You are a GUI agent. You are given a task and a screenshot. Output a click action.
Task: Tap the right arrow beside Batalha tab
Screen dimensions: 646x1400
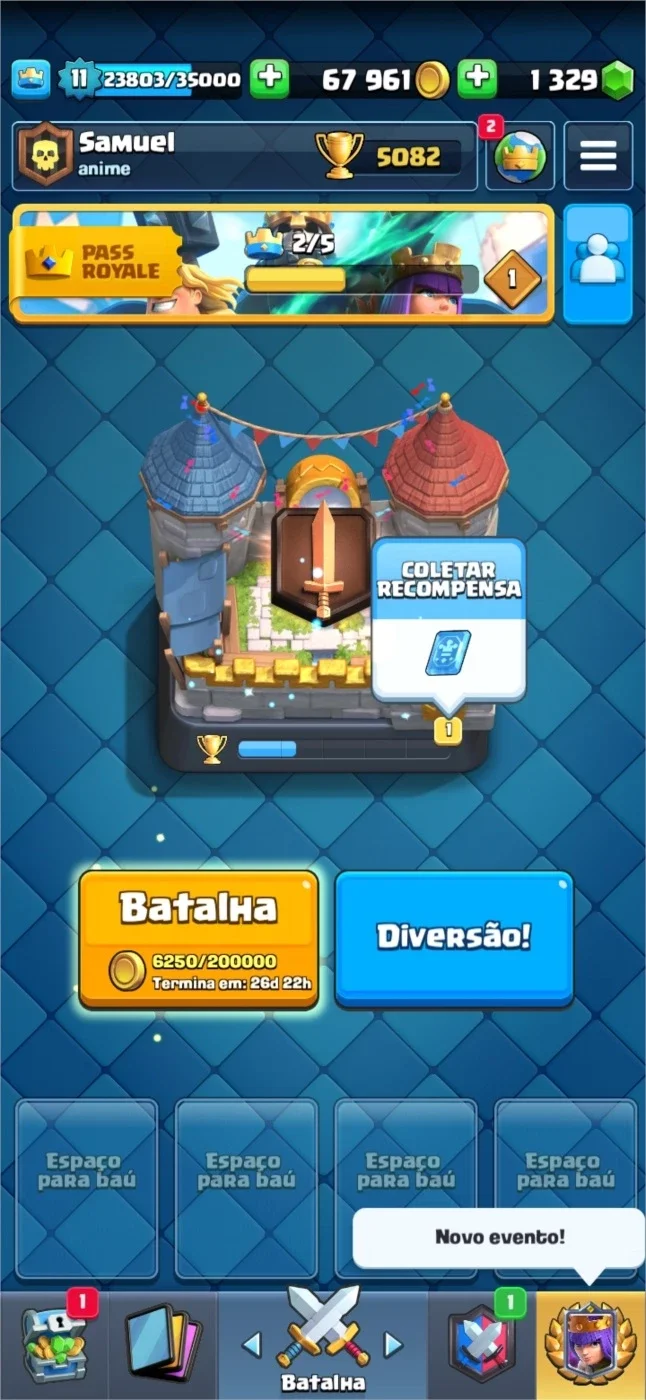pos(394,1344)
